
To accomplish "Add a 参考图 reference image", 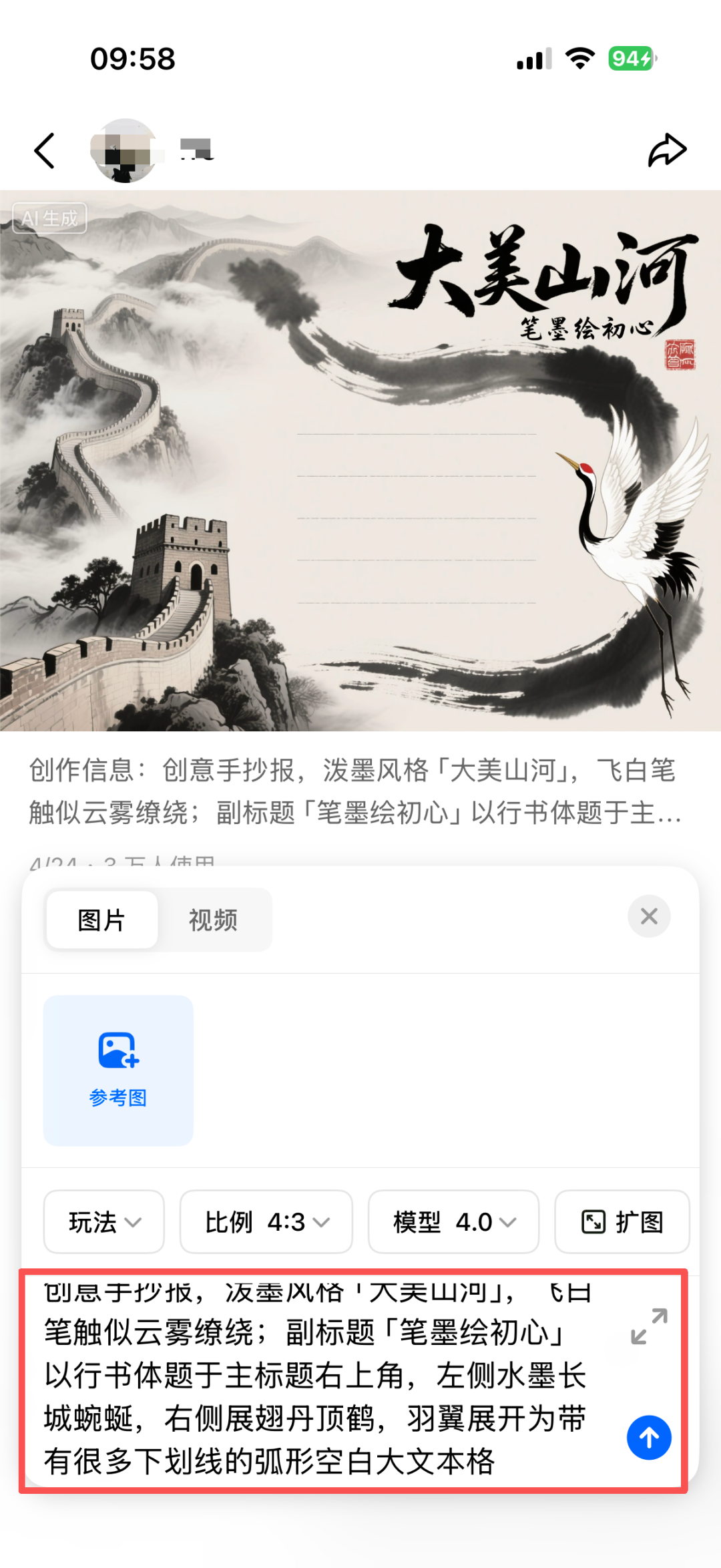I will click(x=118, y=1070).
